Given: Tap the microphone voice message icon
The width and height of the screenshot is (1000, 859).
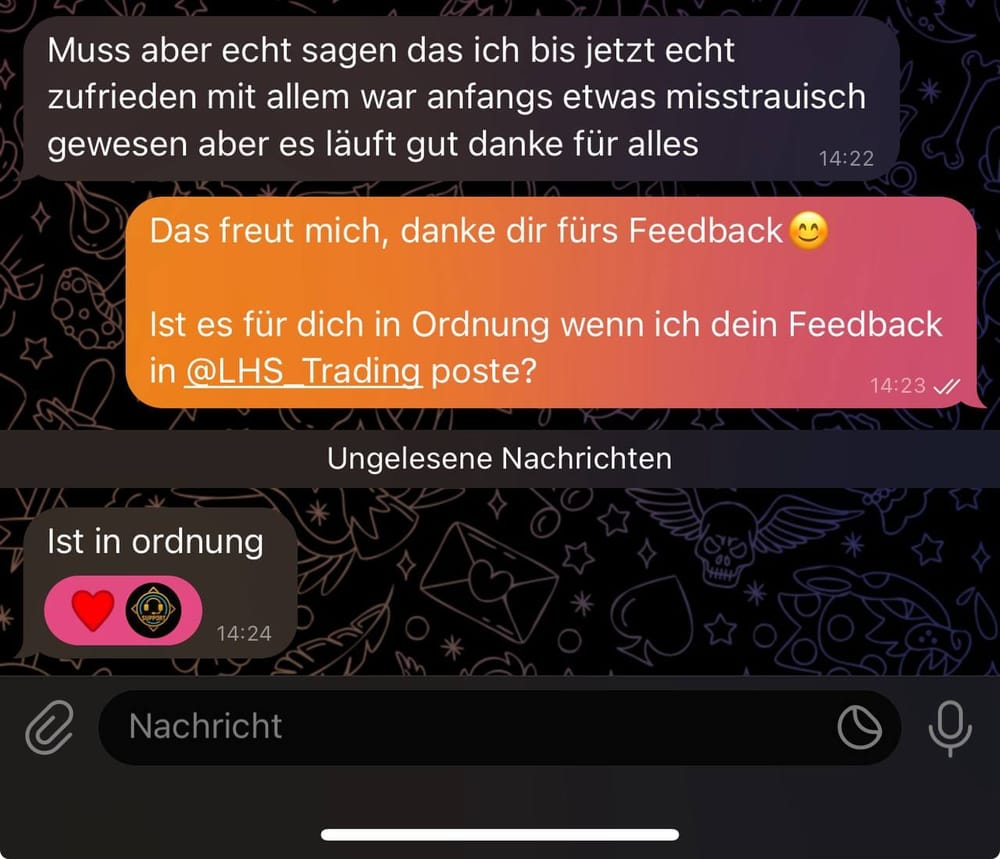Looking at the screenshot, I should point(949,728).
